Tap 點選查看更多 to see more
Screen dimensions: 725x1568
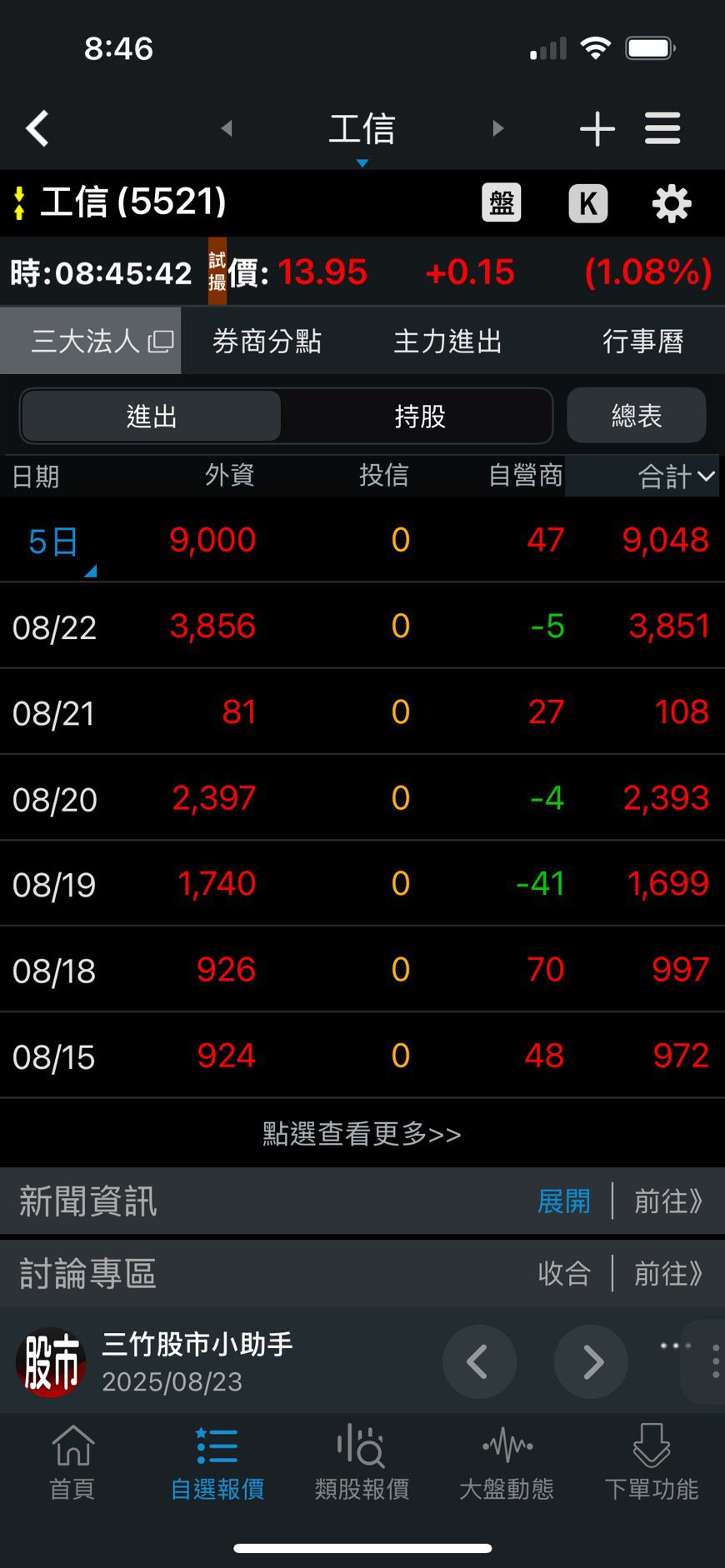tap(362, 1134)
